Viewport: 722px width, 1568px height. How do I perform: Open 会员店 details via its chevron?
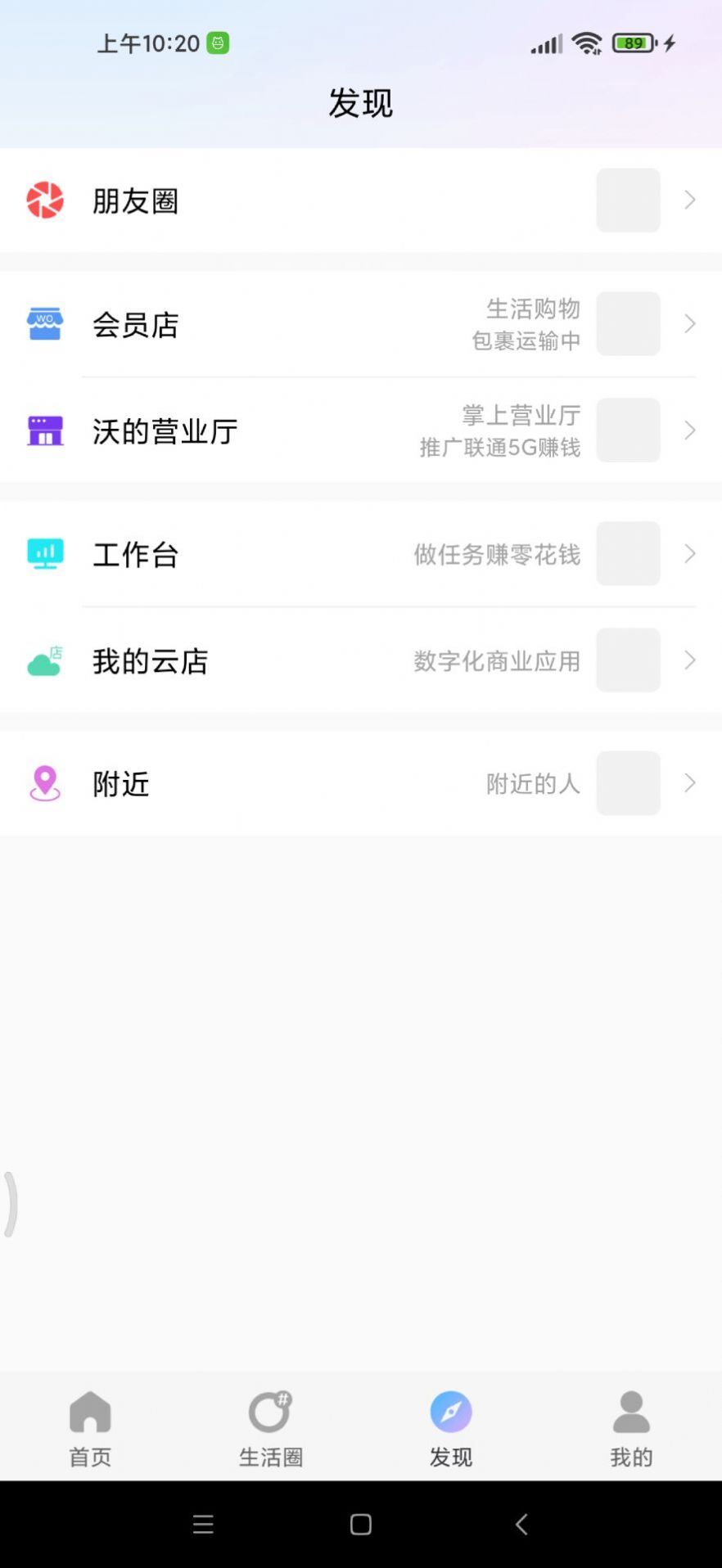pos(690,323)
